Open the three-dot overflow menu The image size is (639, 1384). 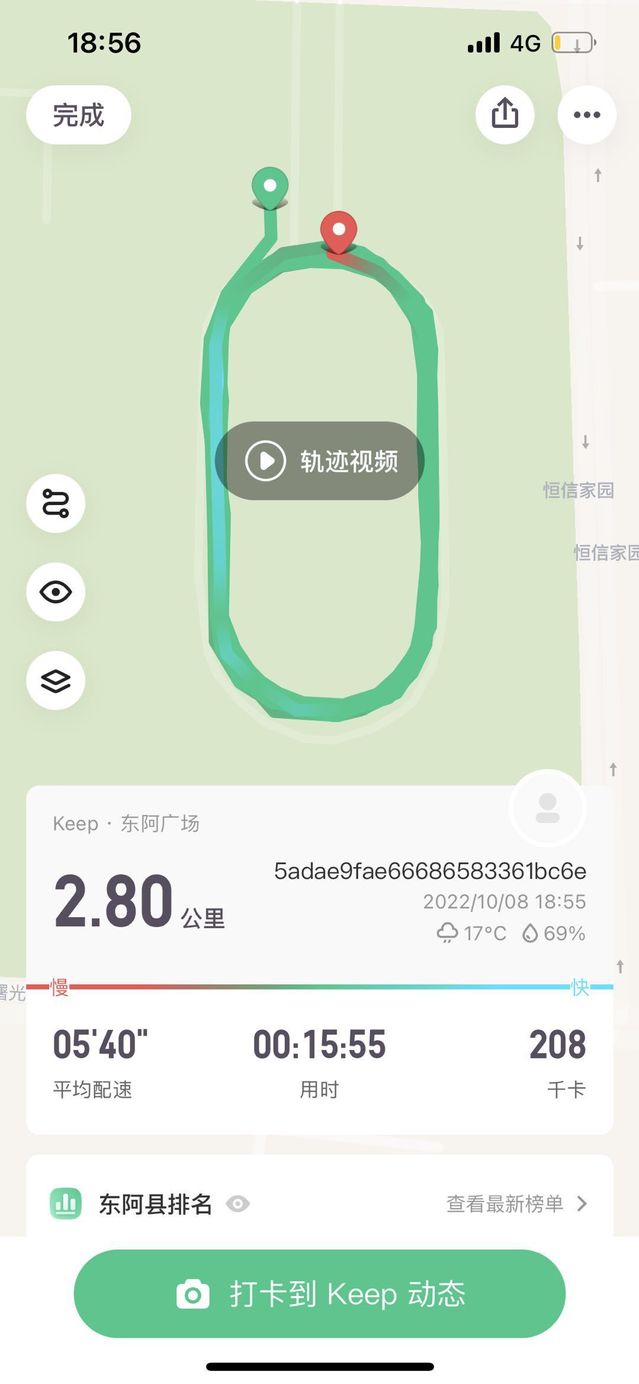point(587,114)
